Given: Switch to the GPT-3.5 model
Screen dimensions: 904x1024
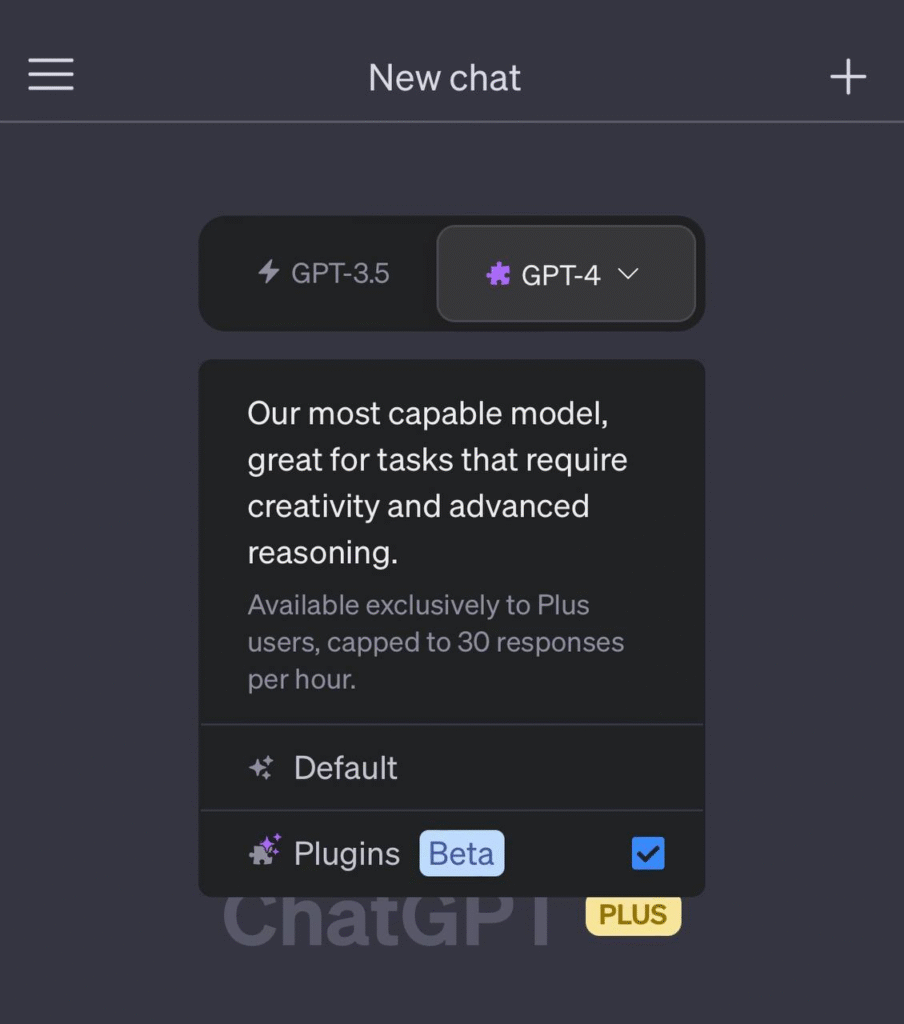Looking at the screenshot, I should pos(323,273).
